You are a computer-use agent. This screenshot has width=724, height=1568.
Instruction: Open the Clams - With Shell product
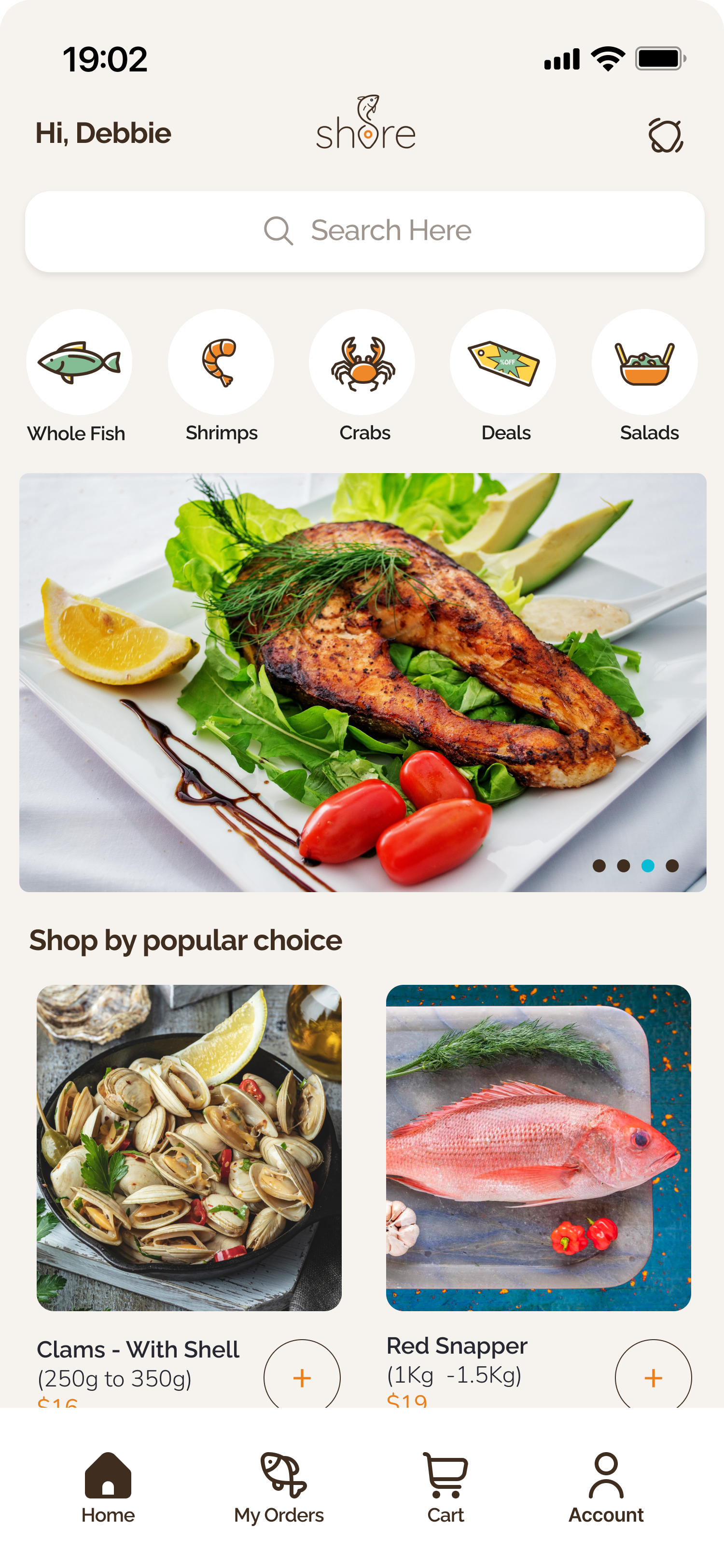point(189,1148)
